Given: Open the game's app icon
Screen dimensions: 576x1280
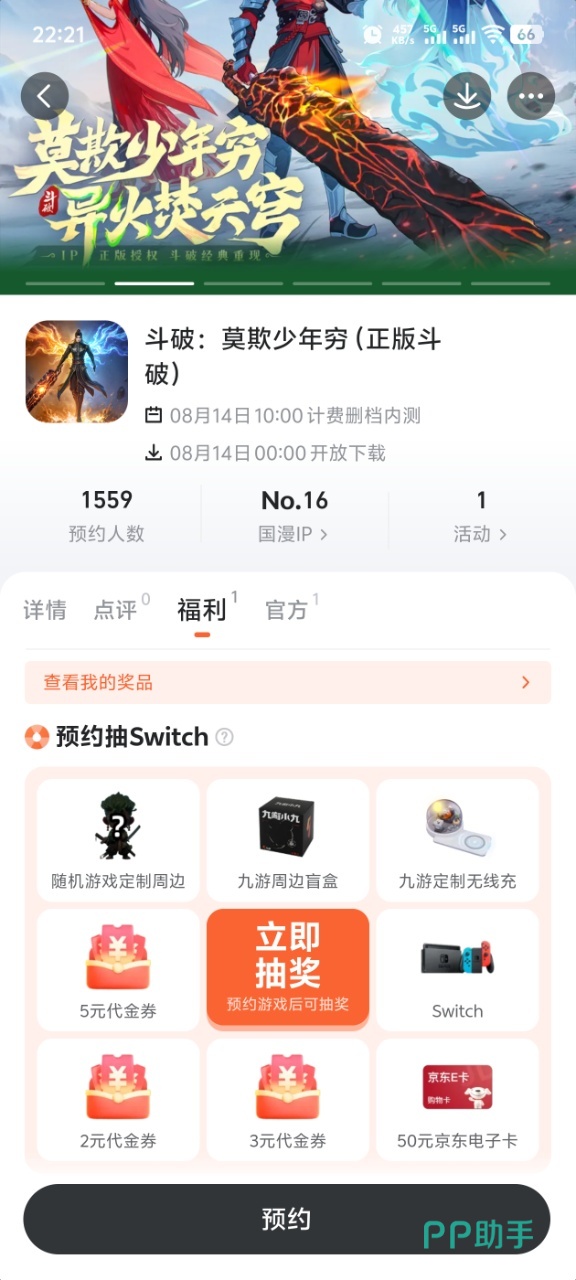Looking at the screenshot, I should click(77, 371).
